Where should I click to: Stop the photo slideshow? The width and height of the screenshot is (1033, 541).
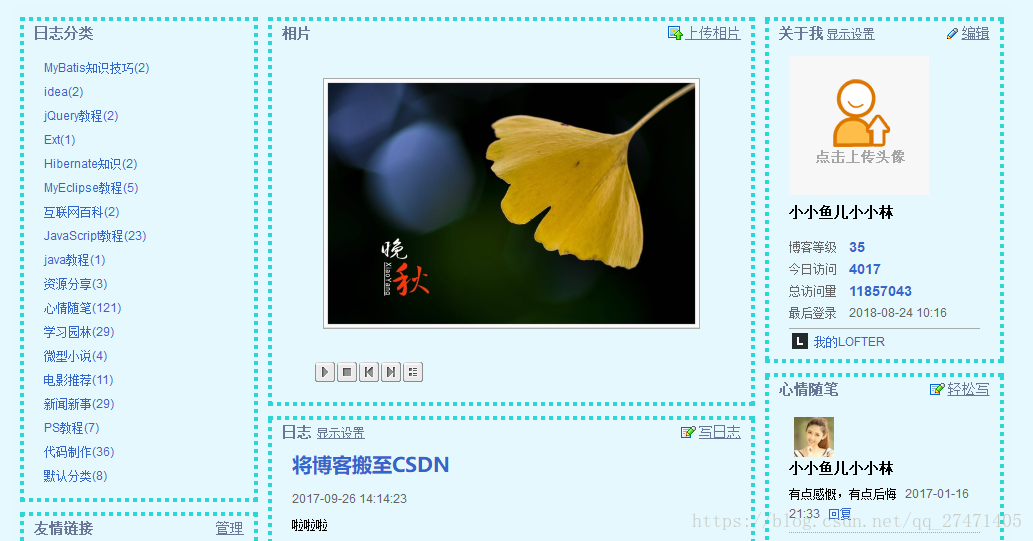(347, 372)
